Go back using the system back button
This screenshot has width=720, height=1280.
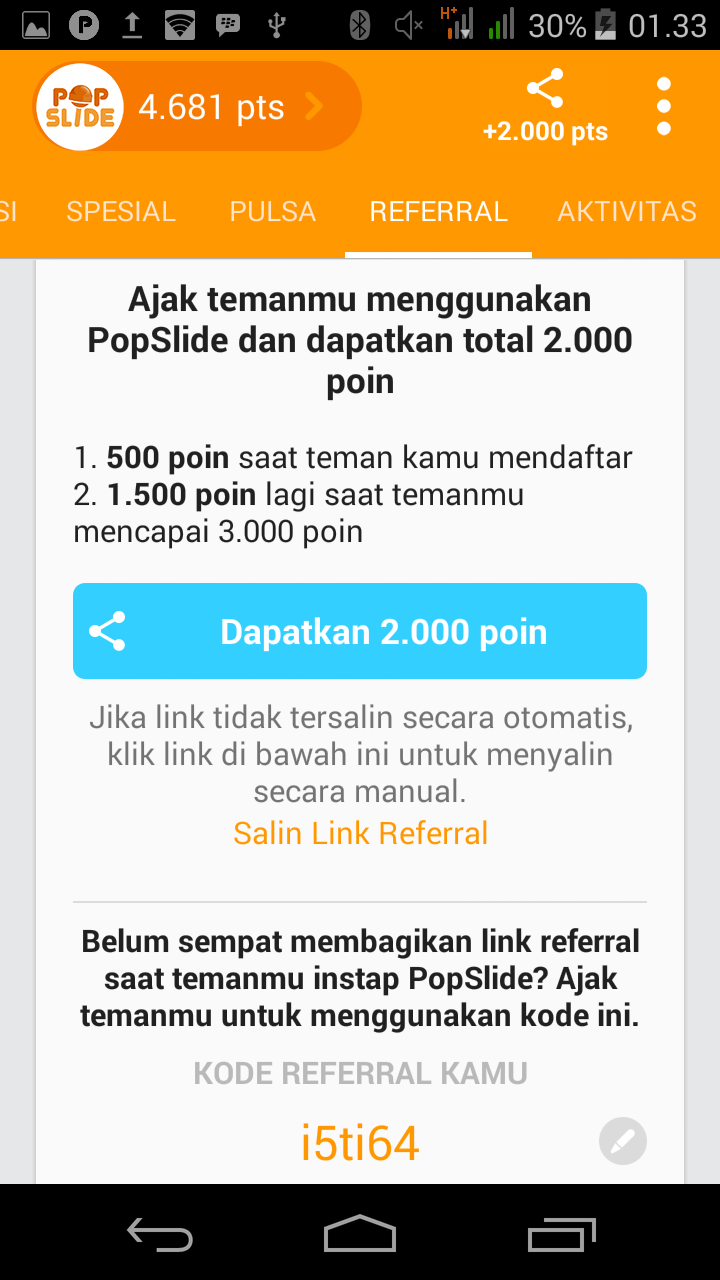[160, 1233]
